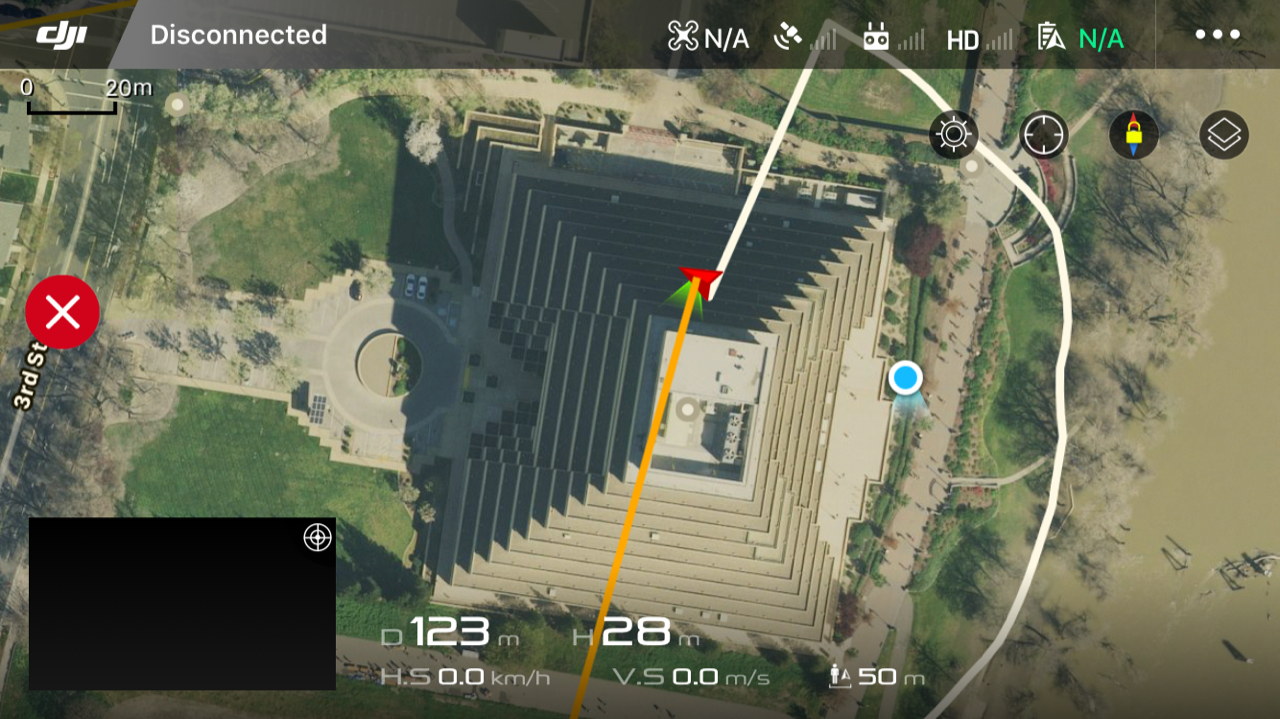Tap the DJI logo to go back

[62, 35]
